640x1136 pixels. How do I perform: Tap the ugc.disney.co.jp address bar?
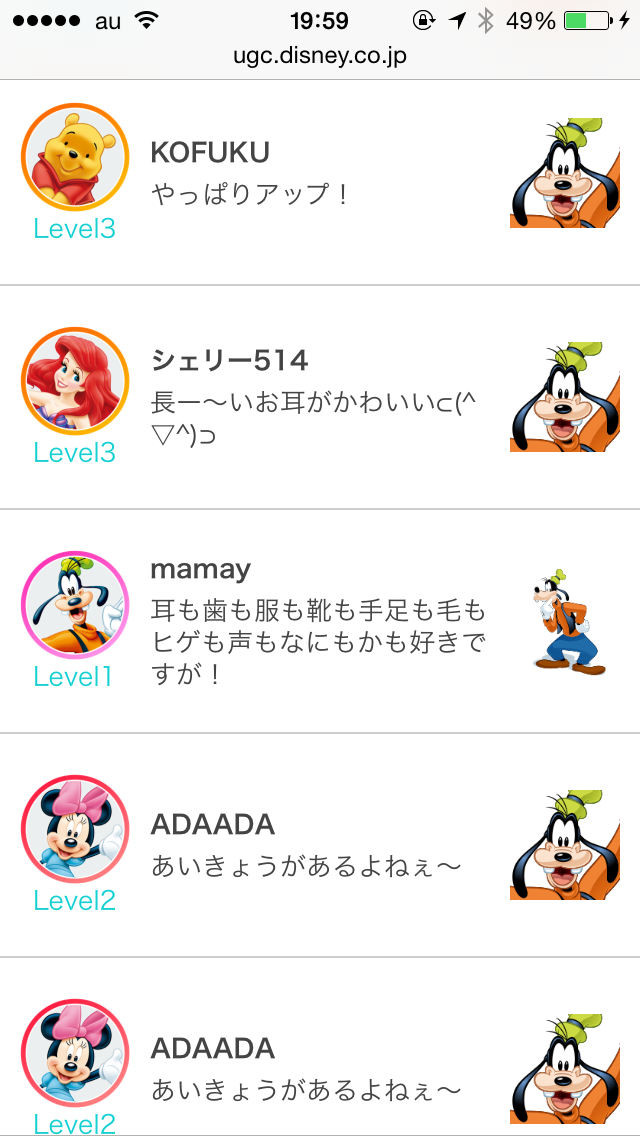[x=320, y=55]
